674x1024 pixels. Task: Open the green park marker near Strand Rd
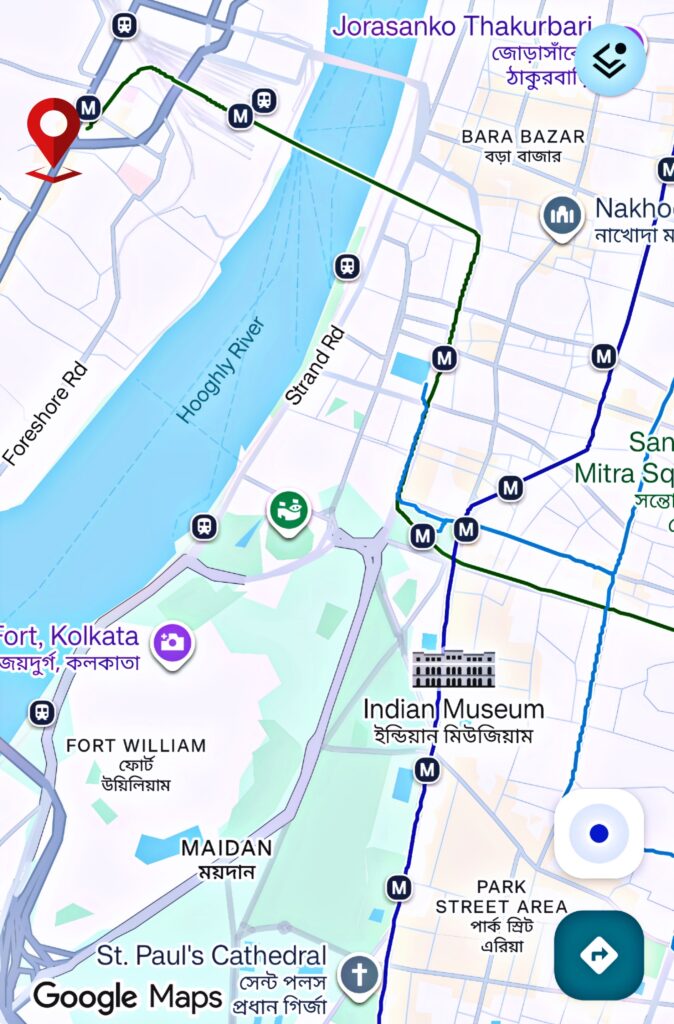(x=288, y=510)
